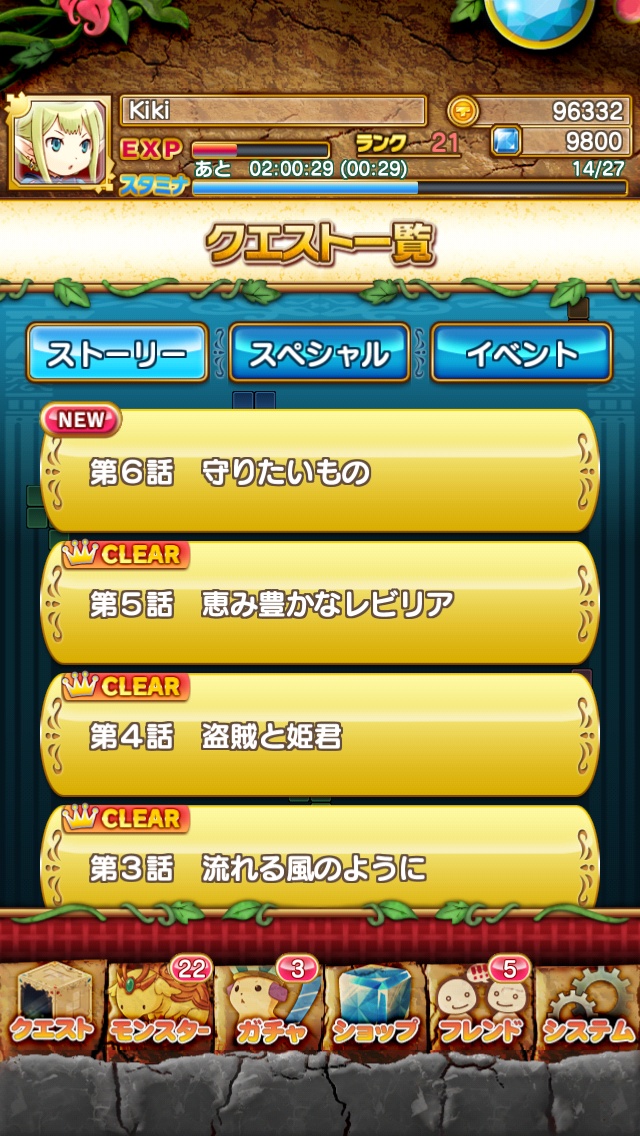Switch to the ストーリー tab
Viewport: 640px width, 1136px height.
[117, 353]
